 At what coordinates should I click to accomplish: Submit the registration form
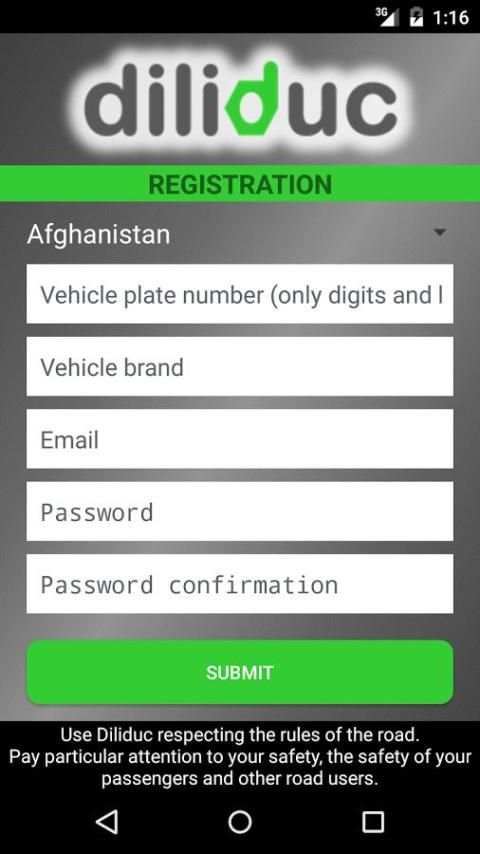click(239, 672)
